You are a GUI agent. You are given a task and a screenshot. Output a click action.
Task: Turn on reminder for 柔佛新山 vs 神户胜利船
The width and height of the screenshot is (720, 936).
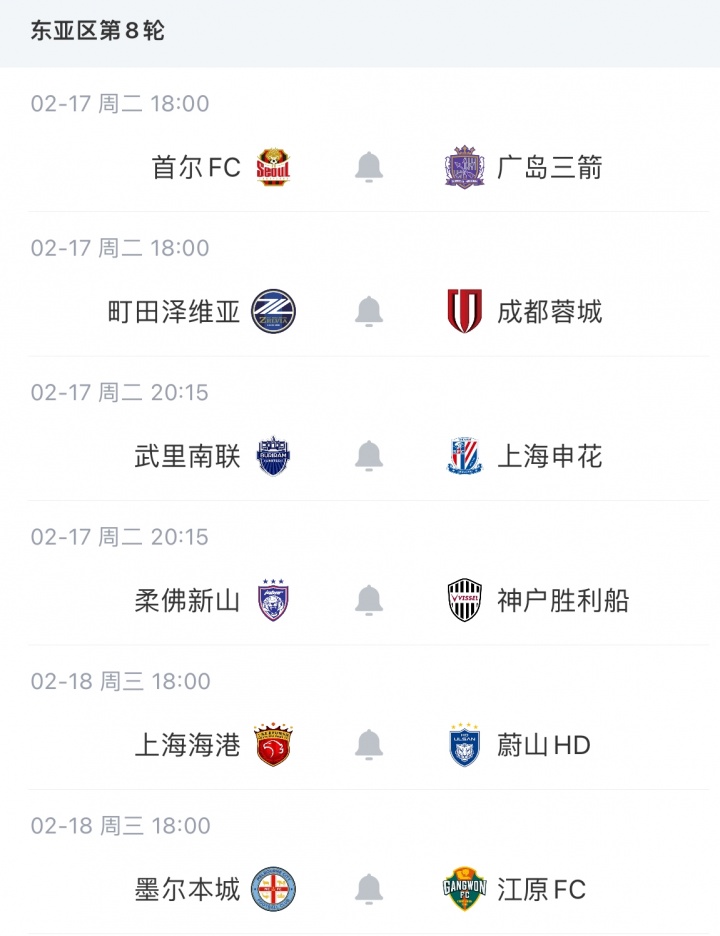click(369, 600)
